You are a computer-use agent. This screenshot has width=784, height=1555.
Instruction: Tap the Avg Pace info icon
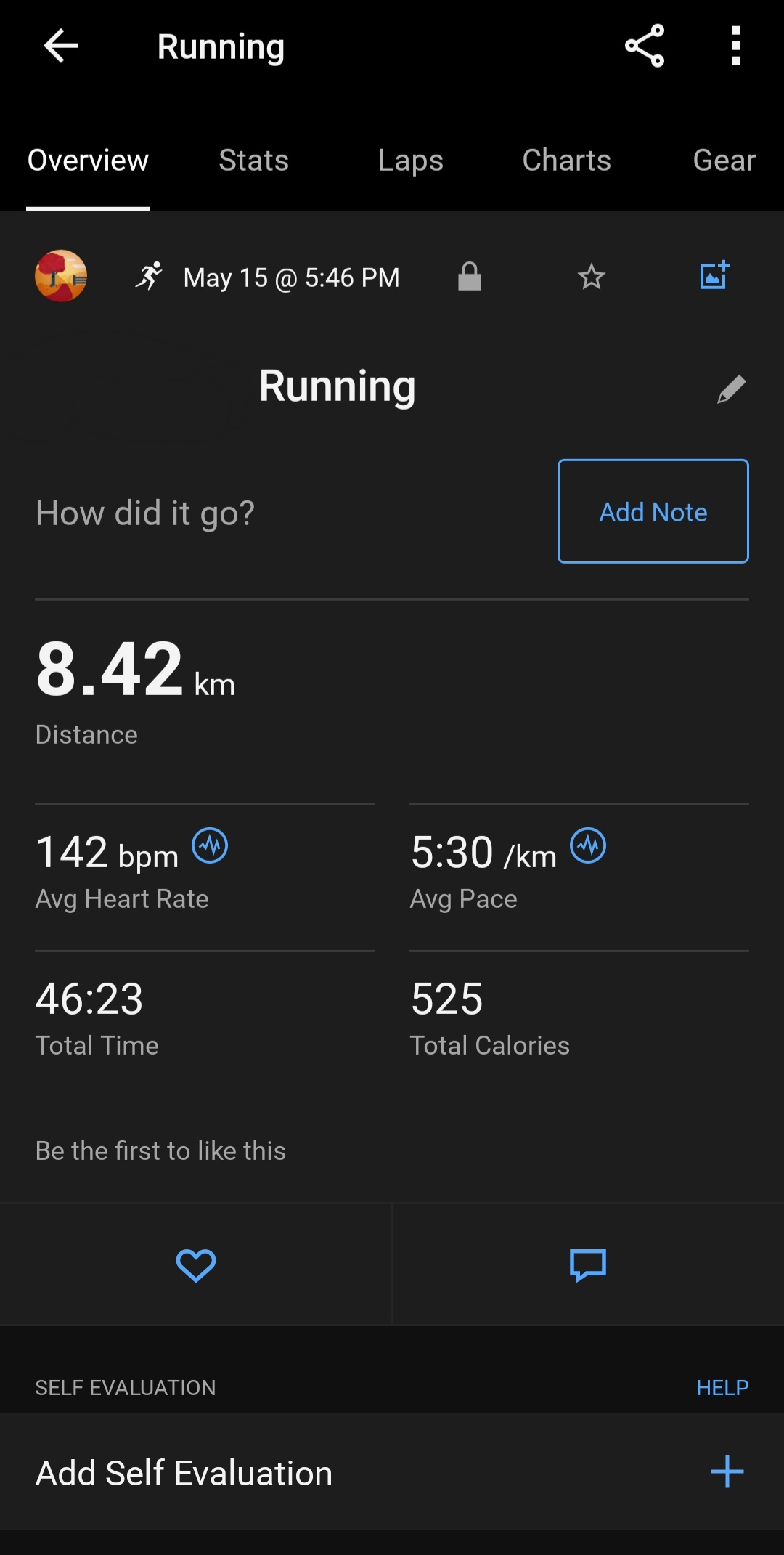588,846
